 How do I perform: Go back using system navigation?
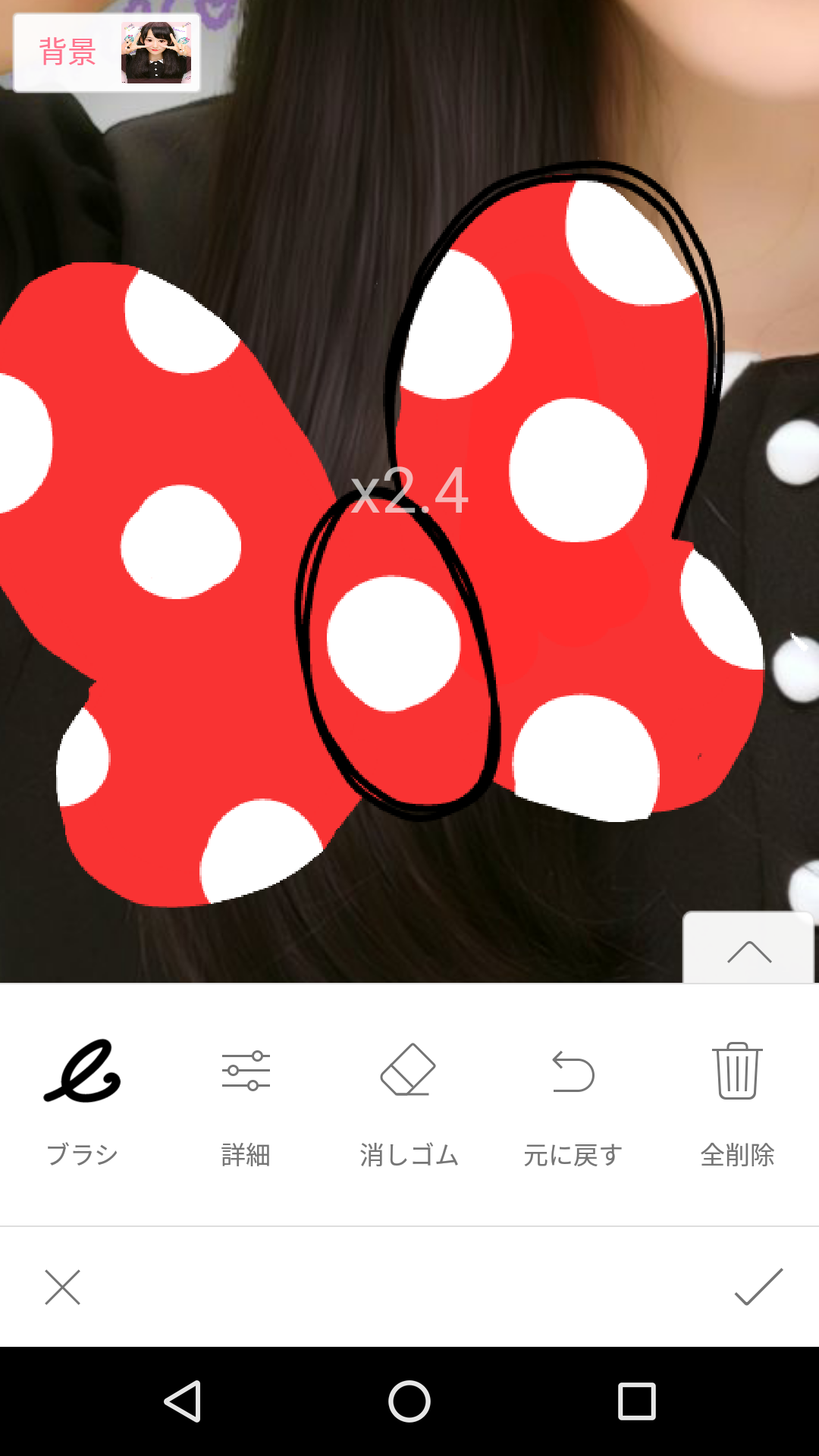[183, 1401]
